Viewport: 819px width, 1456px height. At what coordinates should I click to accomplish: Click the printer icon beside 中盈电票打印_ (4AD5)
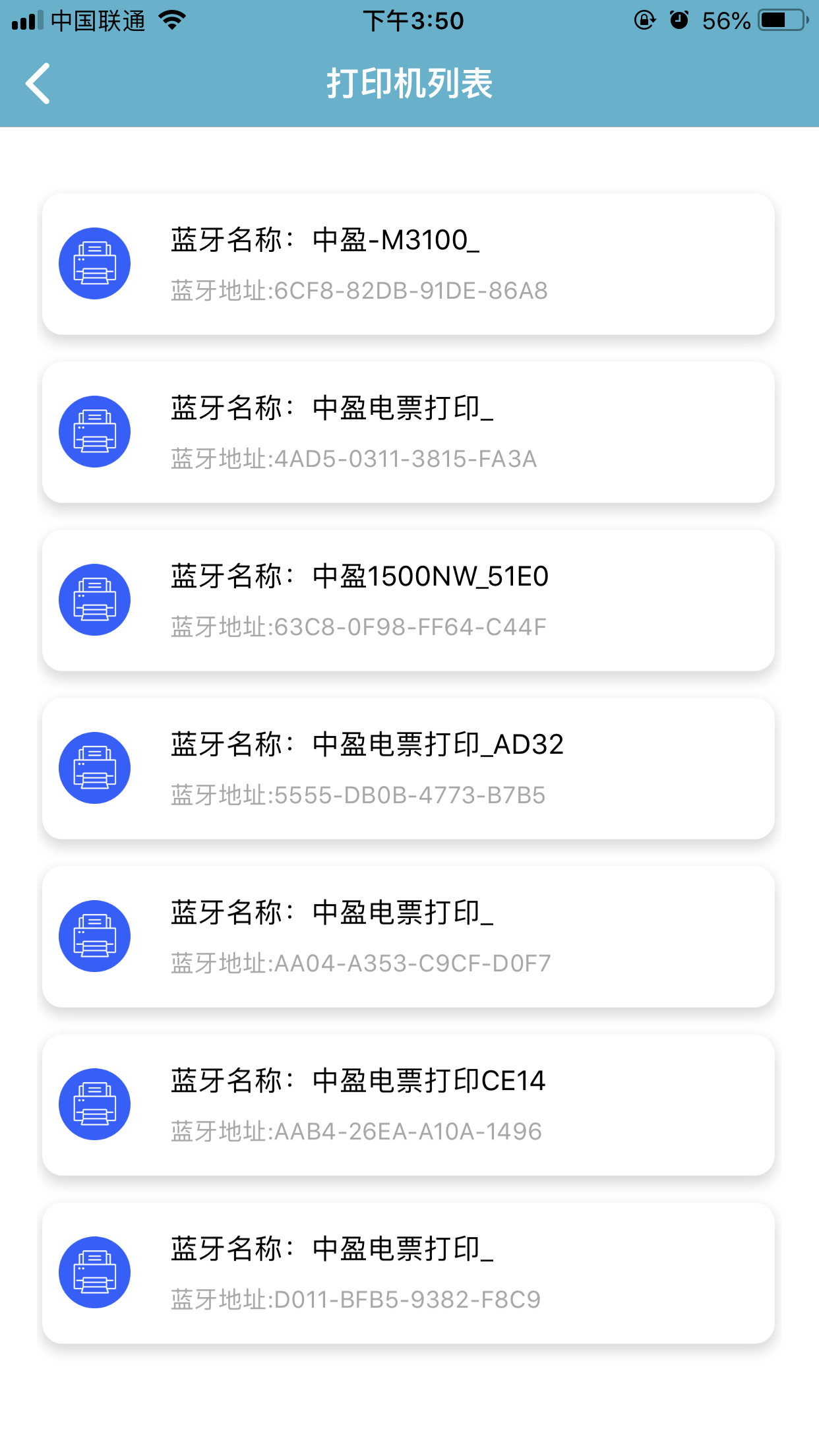(x=94, y=431)
